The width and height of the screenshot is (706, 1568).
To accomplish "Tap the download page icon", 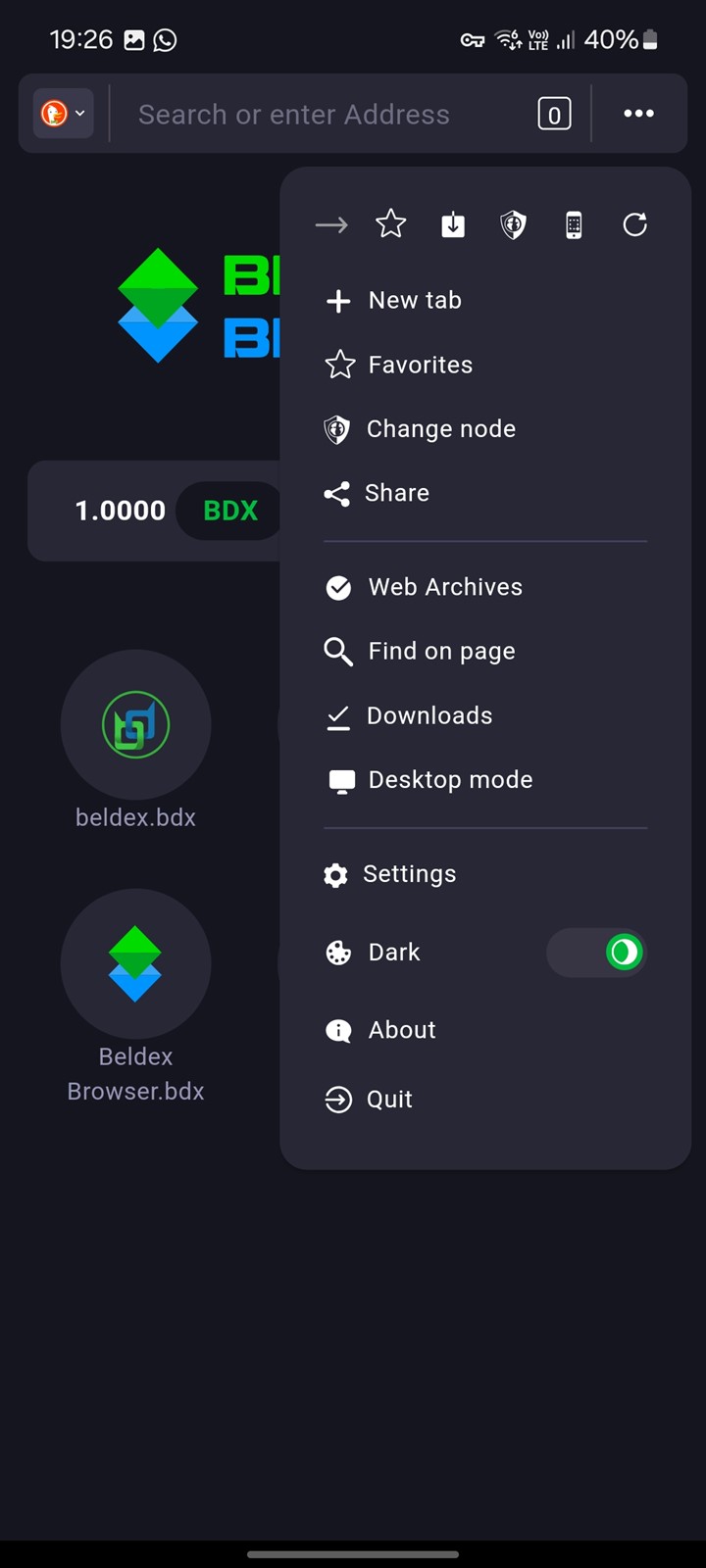I will (453, 225).
